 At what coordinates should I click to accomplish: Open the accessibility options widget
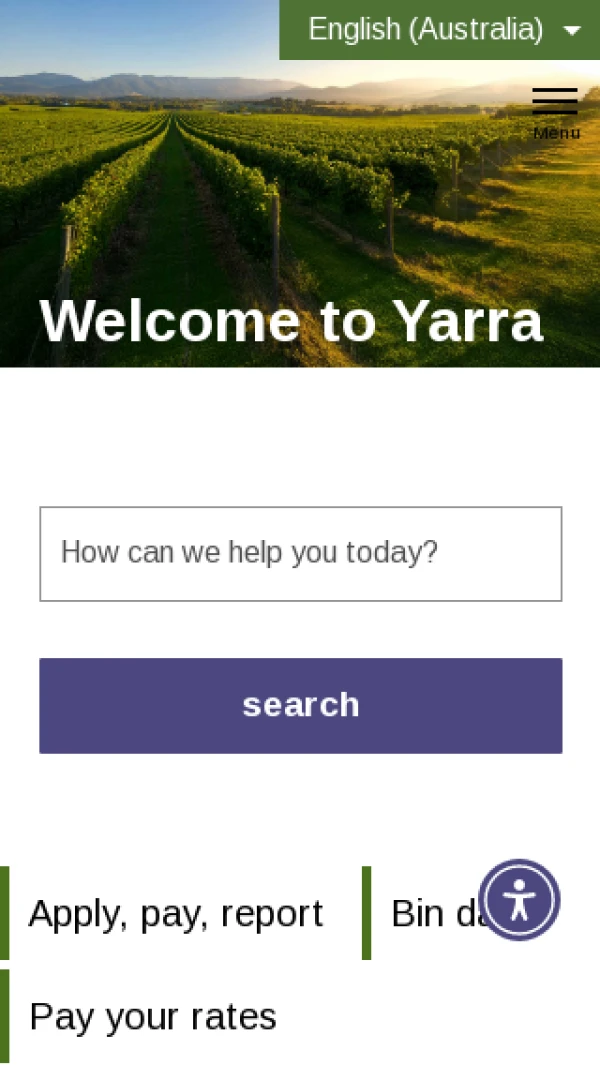pyautogui.click(x=519, y=899)
